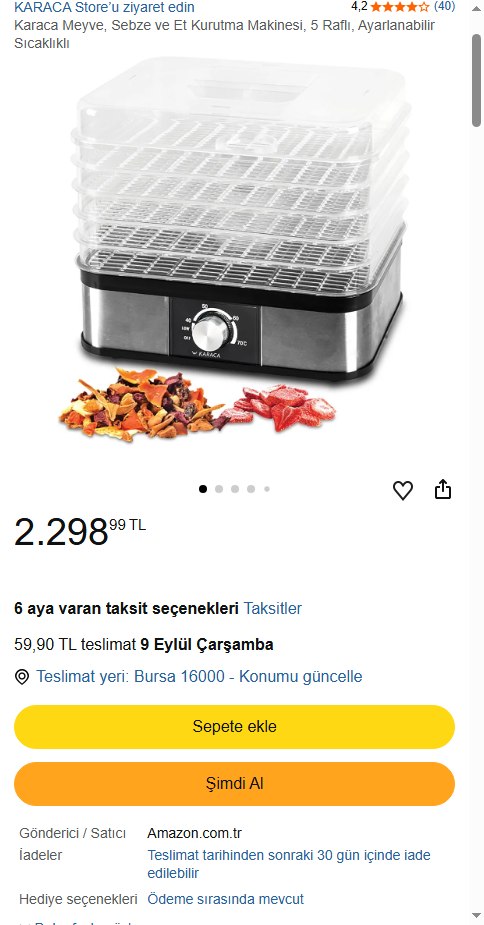Tap Sepete ekle button
Image resolution: width=484 pixels, height=925 pixels.
(x=234, y=727)
